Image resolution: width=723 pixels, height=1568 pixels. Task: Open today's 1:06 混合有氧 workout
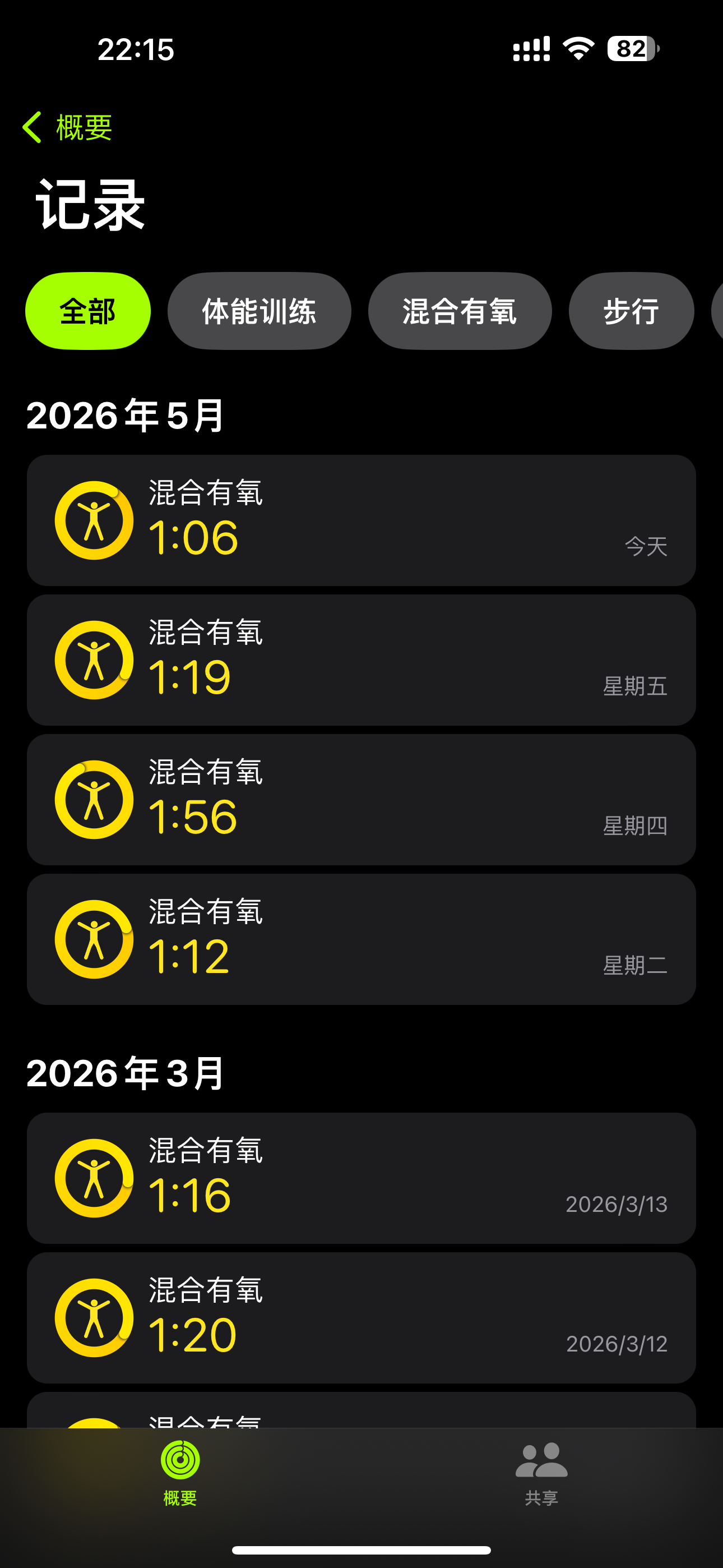coord(361,520)
